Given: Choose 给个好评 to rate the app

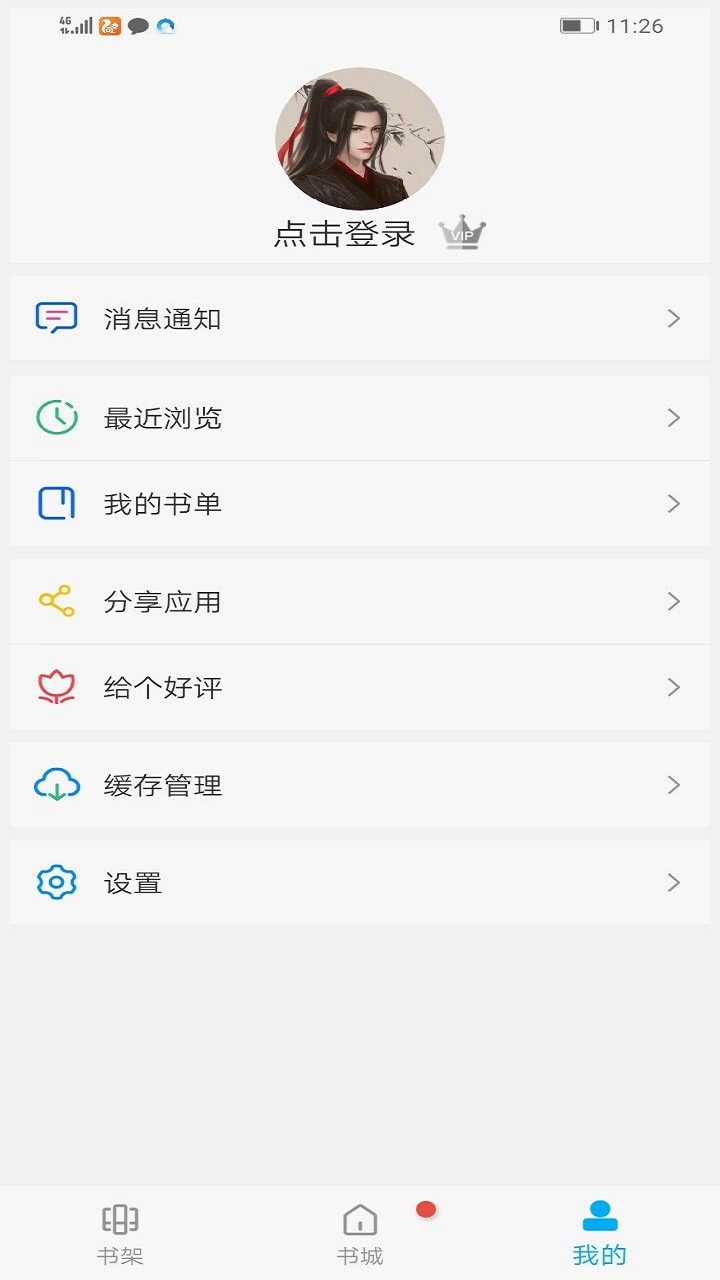Looking at the screenshot, I should pyautogui.click(x=360, y=687).
